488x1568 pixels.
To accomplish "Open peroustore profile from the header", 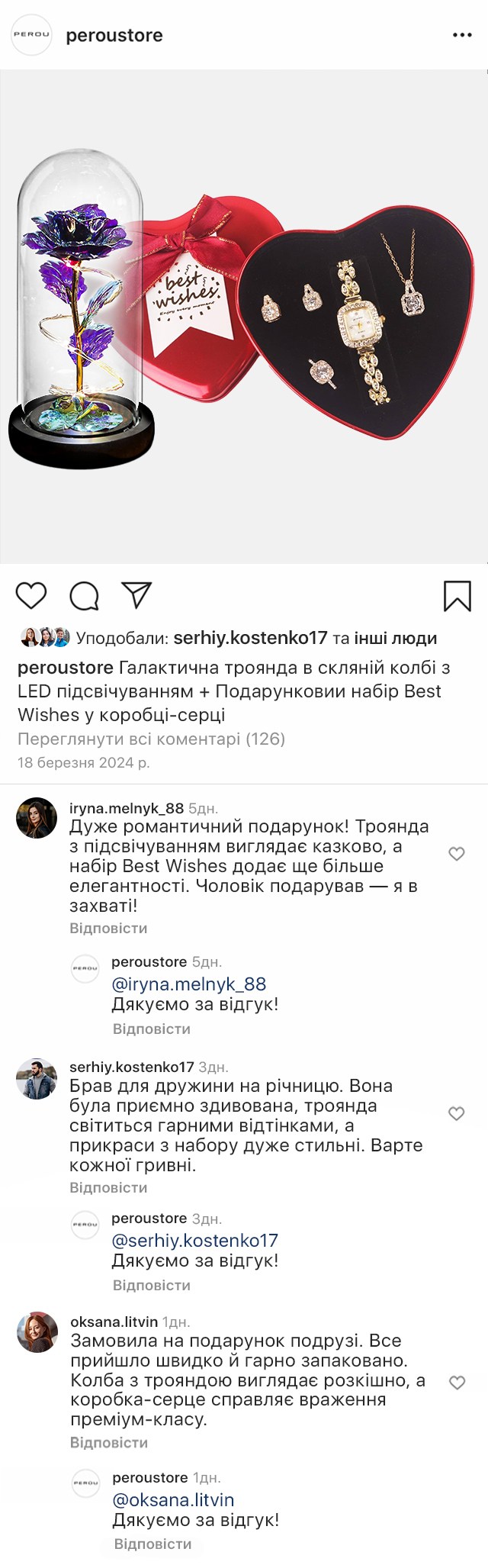I will coord(114,35).
